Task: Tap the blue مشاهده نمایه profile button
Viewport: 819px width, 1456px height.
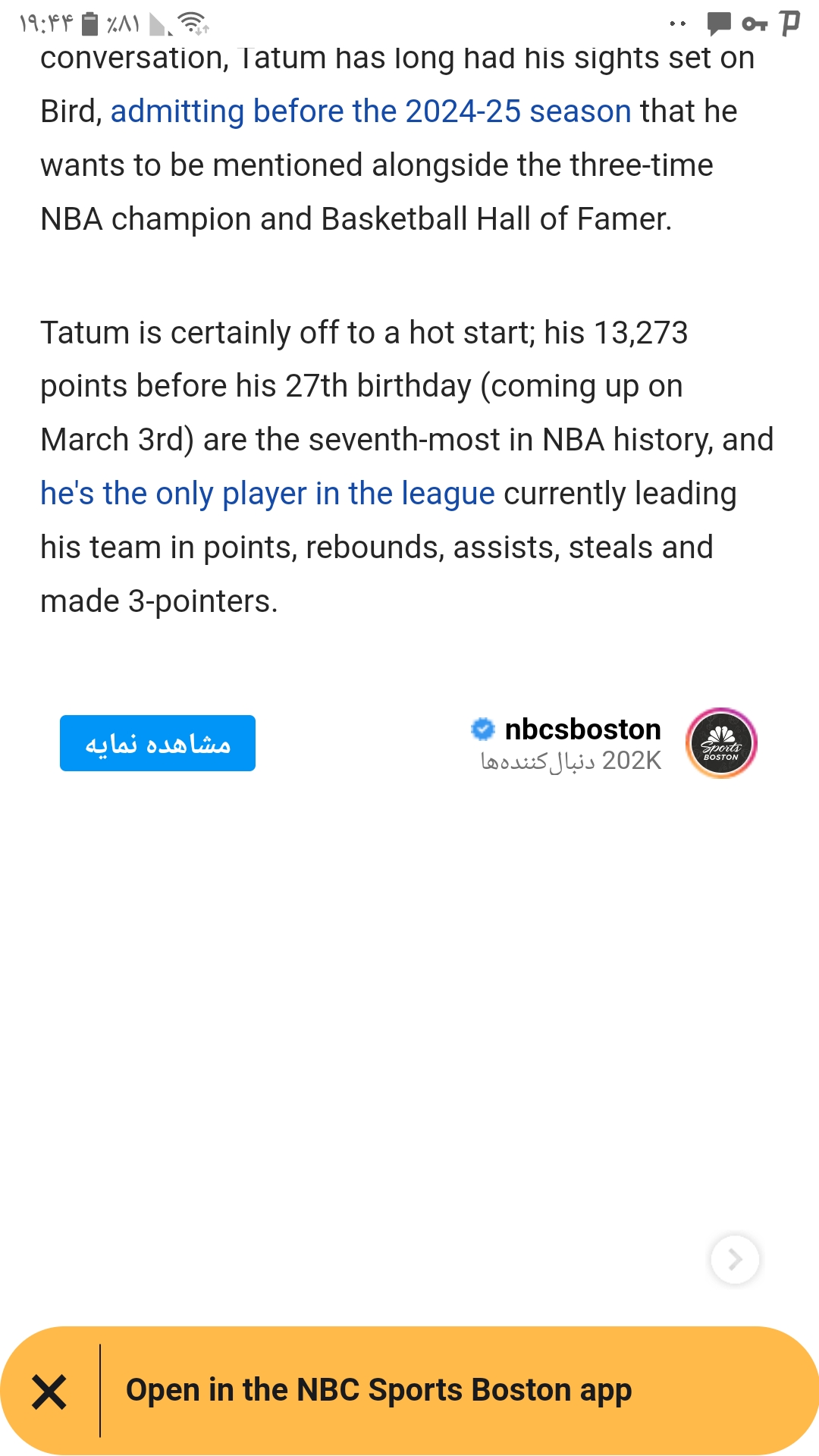Action: point(158,743)
